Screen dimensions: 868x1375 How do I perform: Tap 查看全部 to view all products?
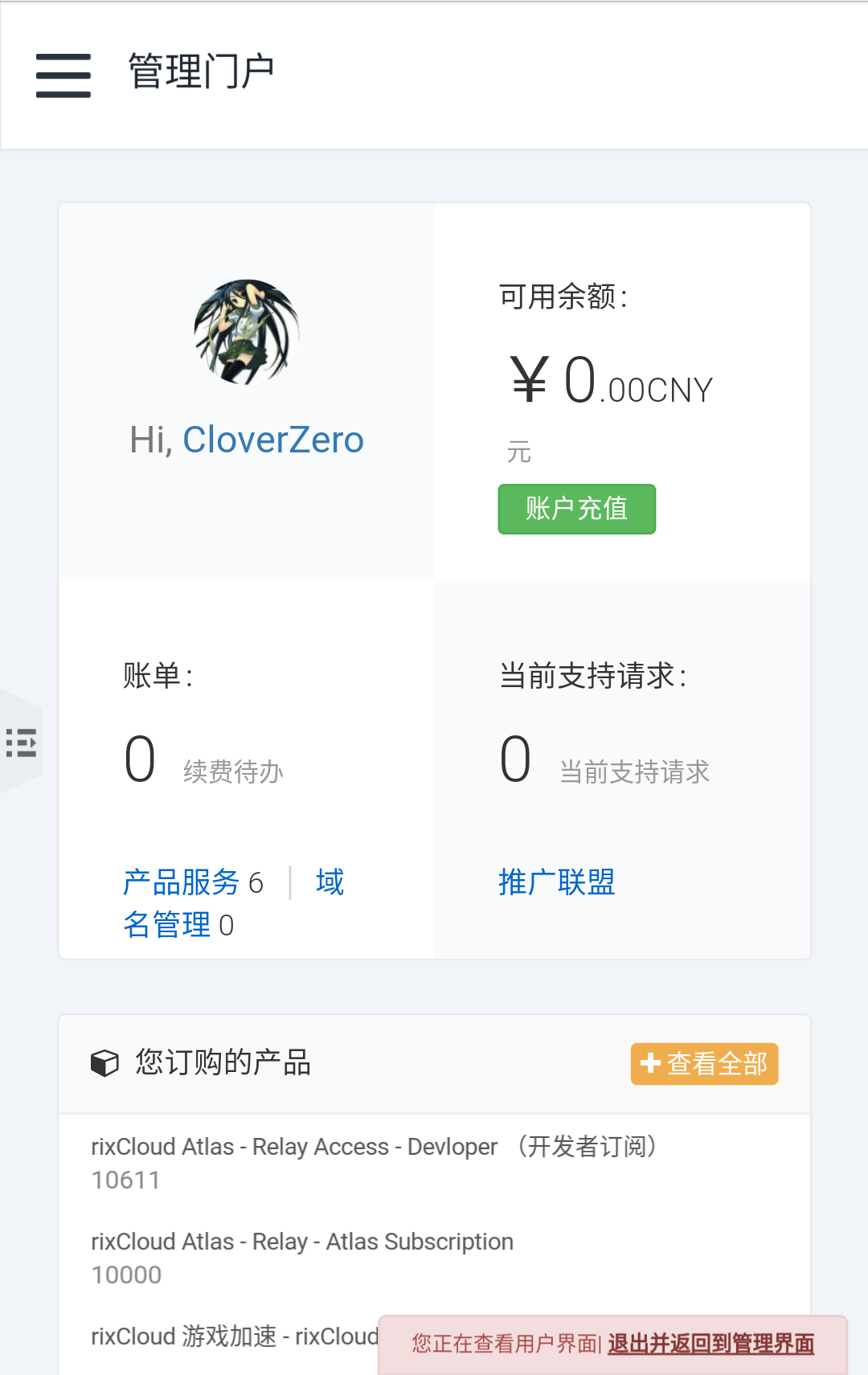(704, 1064)
